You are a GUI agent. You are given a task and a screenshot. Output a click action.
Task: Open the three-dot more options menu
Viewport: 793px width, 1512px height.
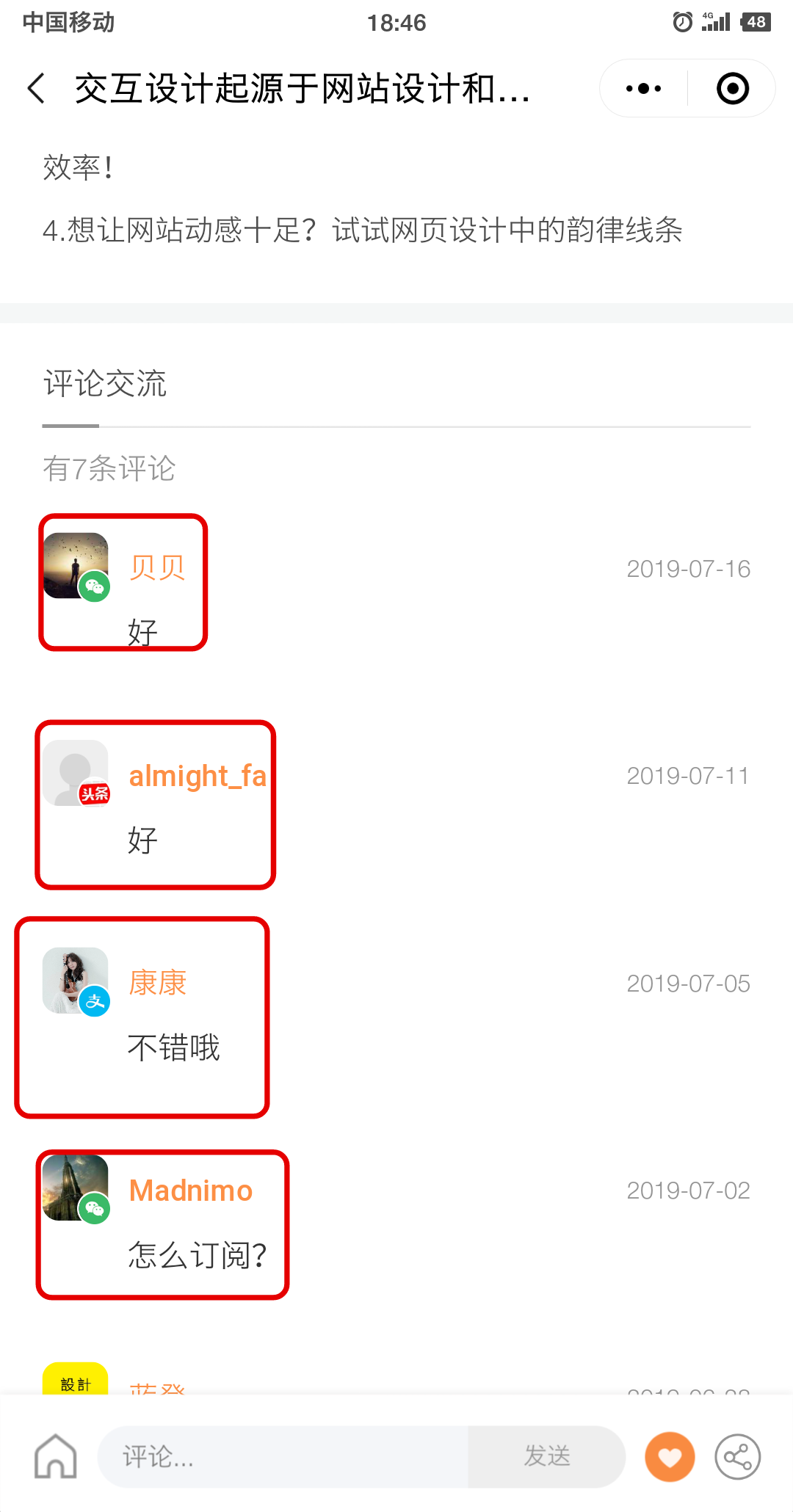click(x=644, y=89)
